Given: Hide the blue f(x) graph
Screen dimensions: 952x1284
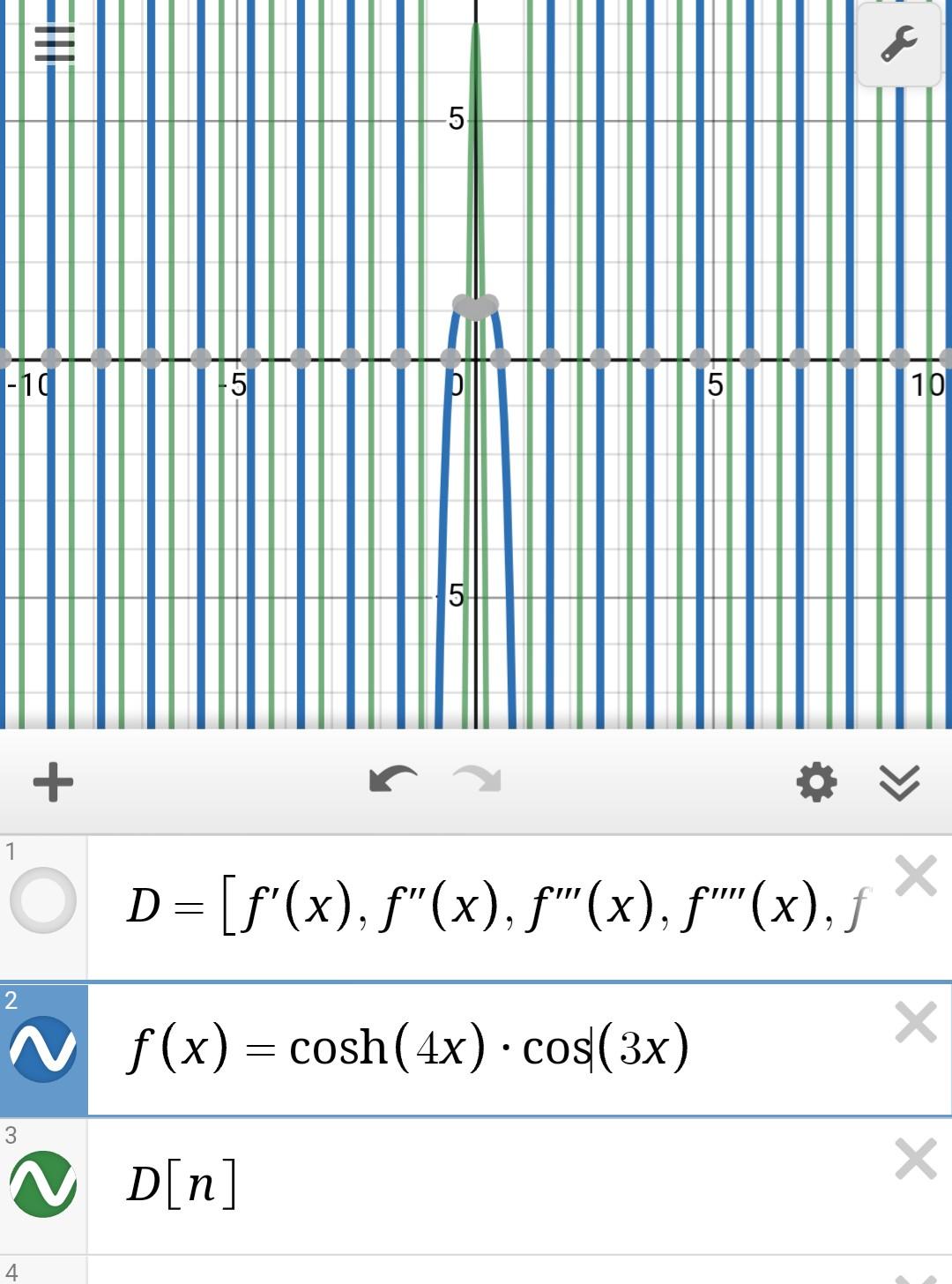Looking at the screenshot, I should (42, 1049).
